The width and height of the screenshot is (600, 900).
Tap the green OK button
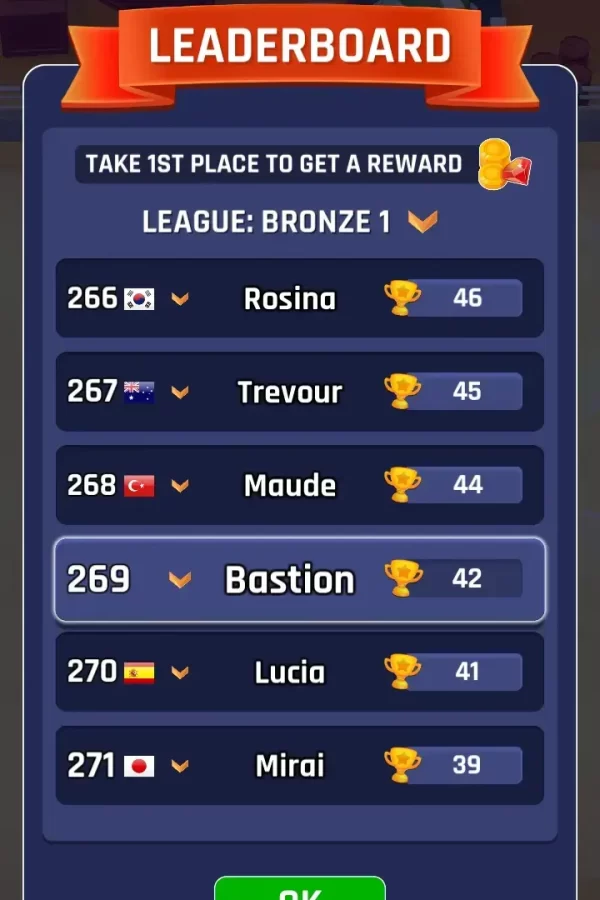(300, 889)
